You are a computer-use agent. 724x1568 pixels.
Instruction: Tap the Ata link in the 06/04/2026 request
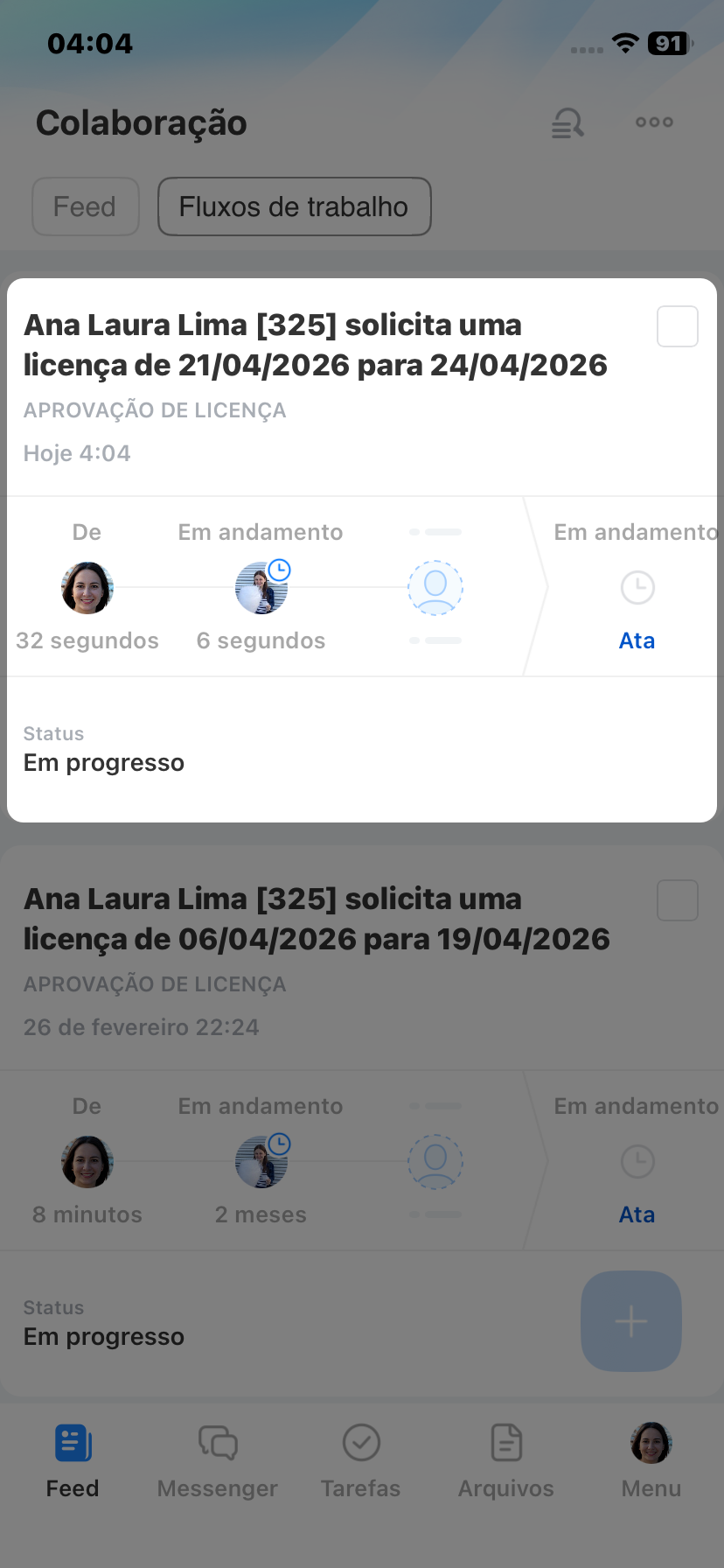[637, 1214]
